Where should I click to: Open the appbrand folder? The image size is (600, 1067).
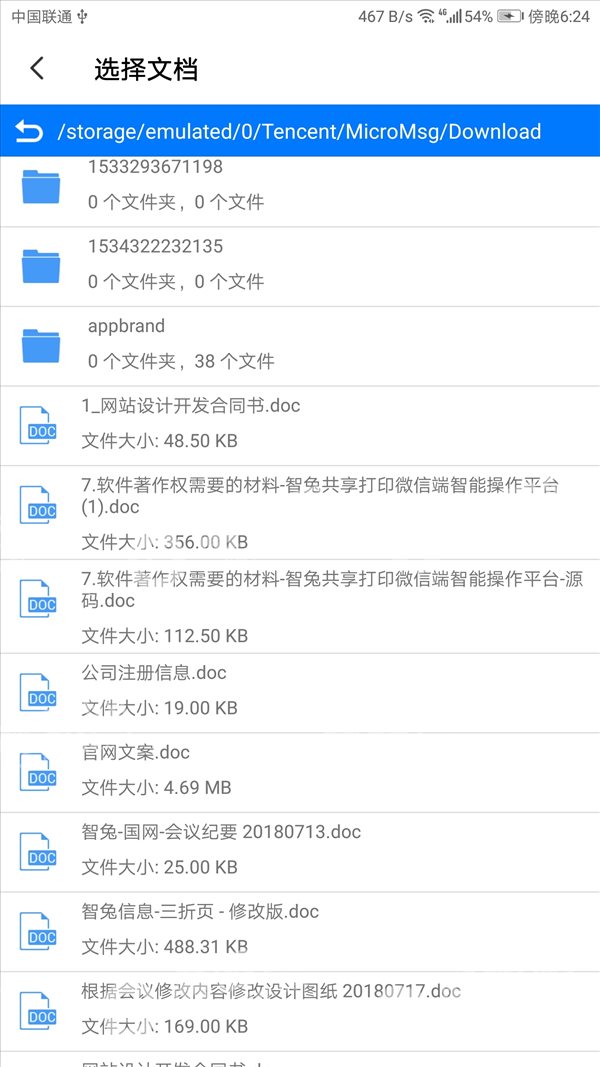300,346
